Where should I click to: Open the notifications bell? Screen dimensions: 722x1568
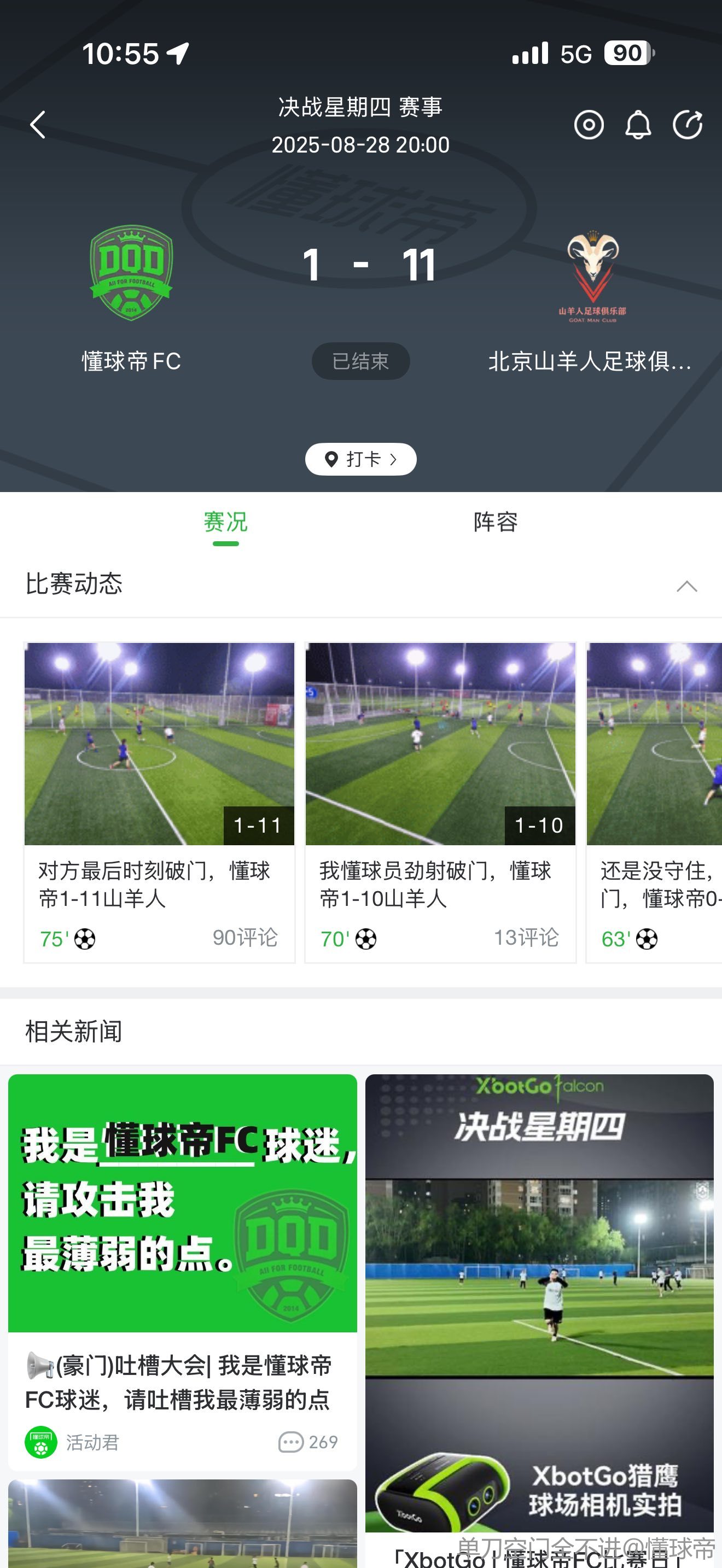tap(638, 125)
